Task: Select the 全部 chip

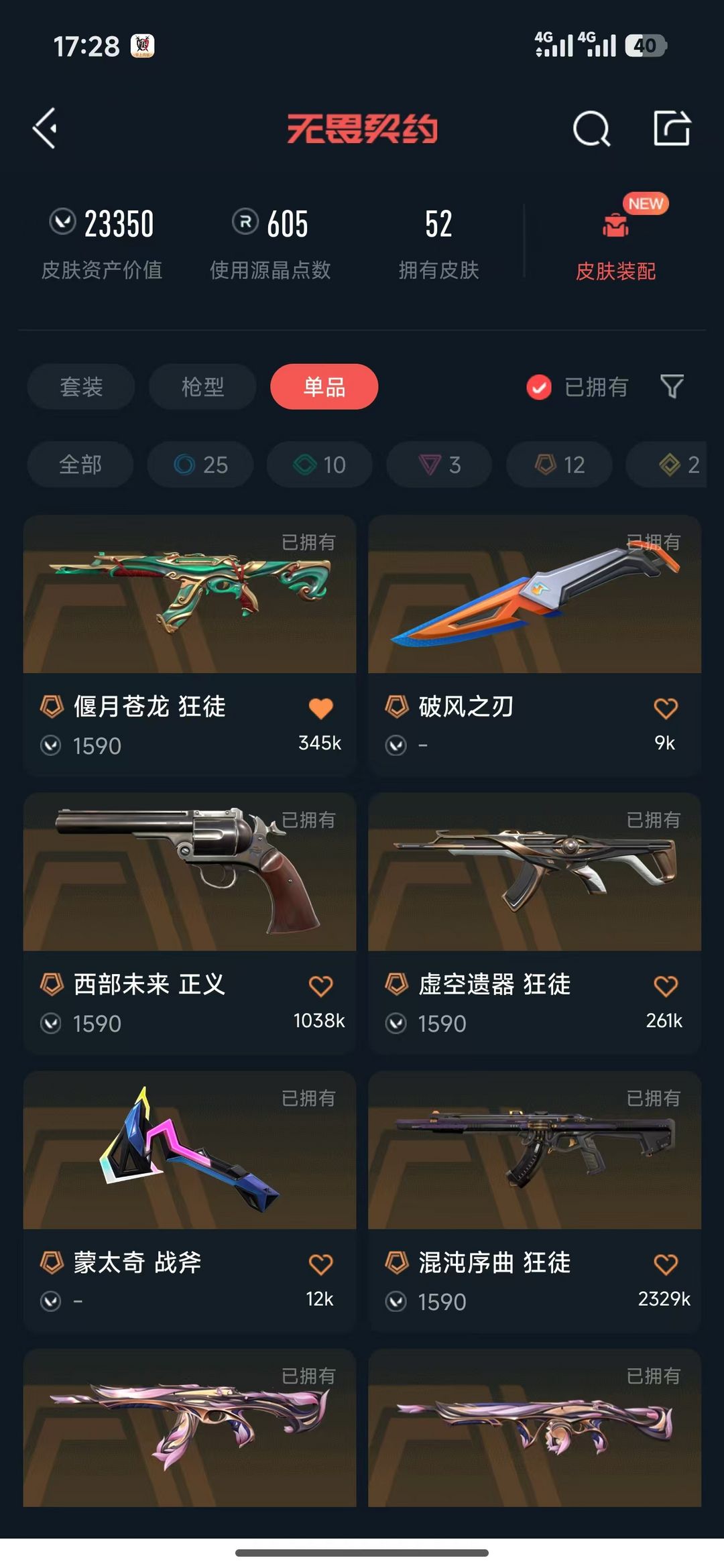Action: [x=80, y=465]
